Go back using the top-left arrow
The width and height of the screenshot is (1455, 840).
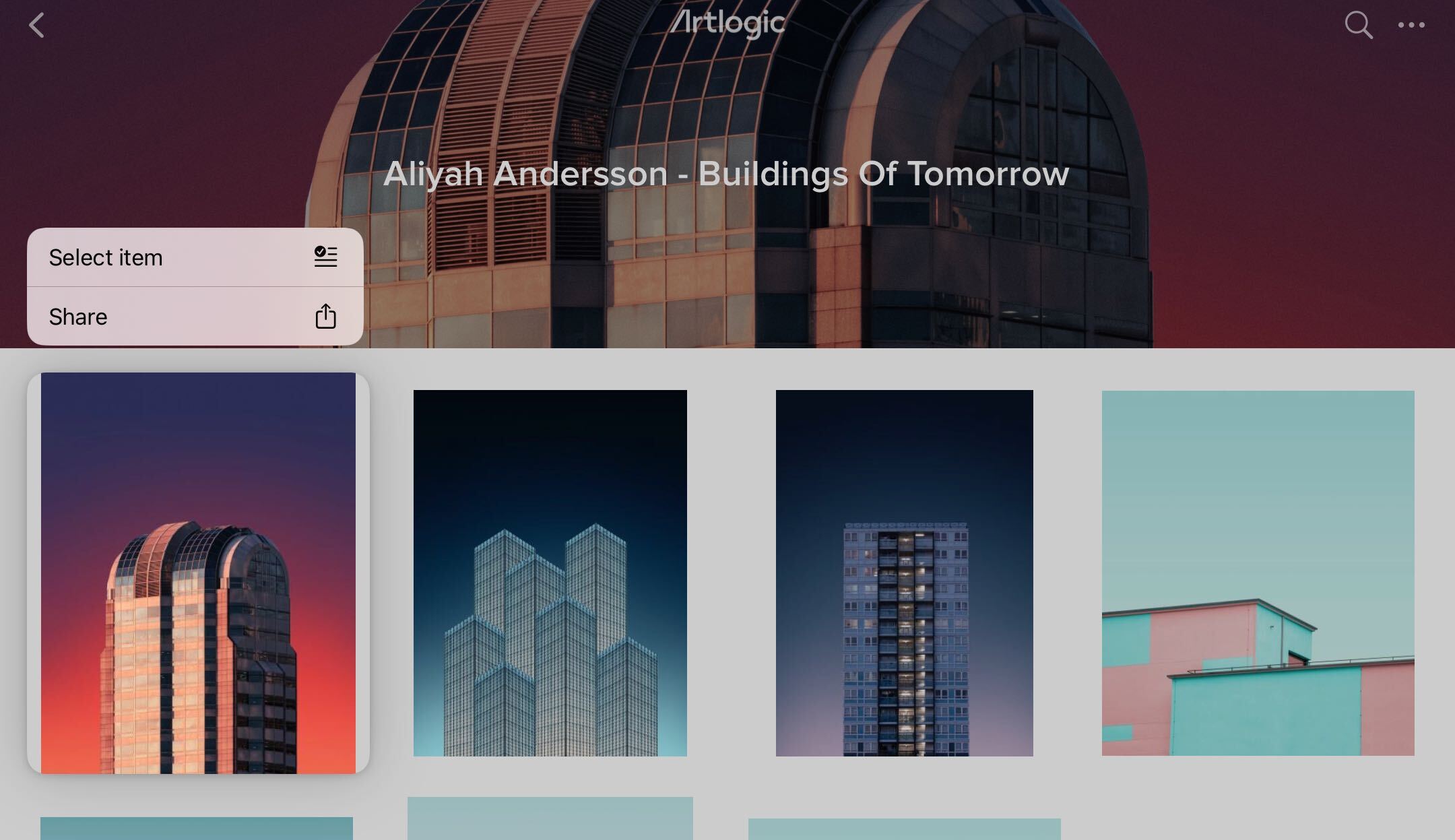[37, 26]
